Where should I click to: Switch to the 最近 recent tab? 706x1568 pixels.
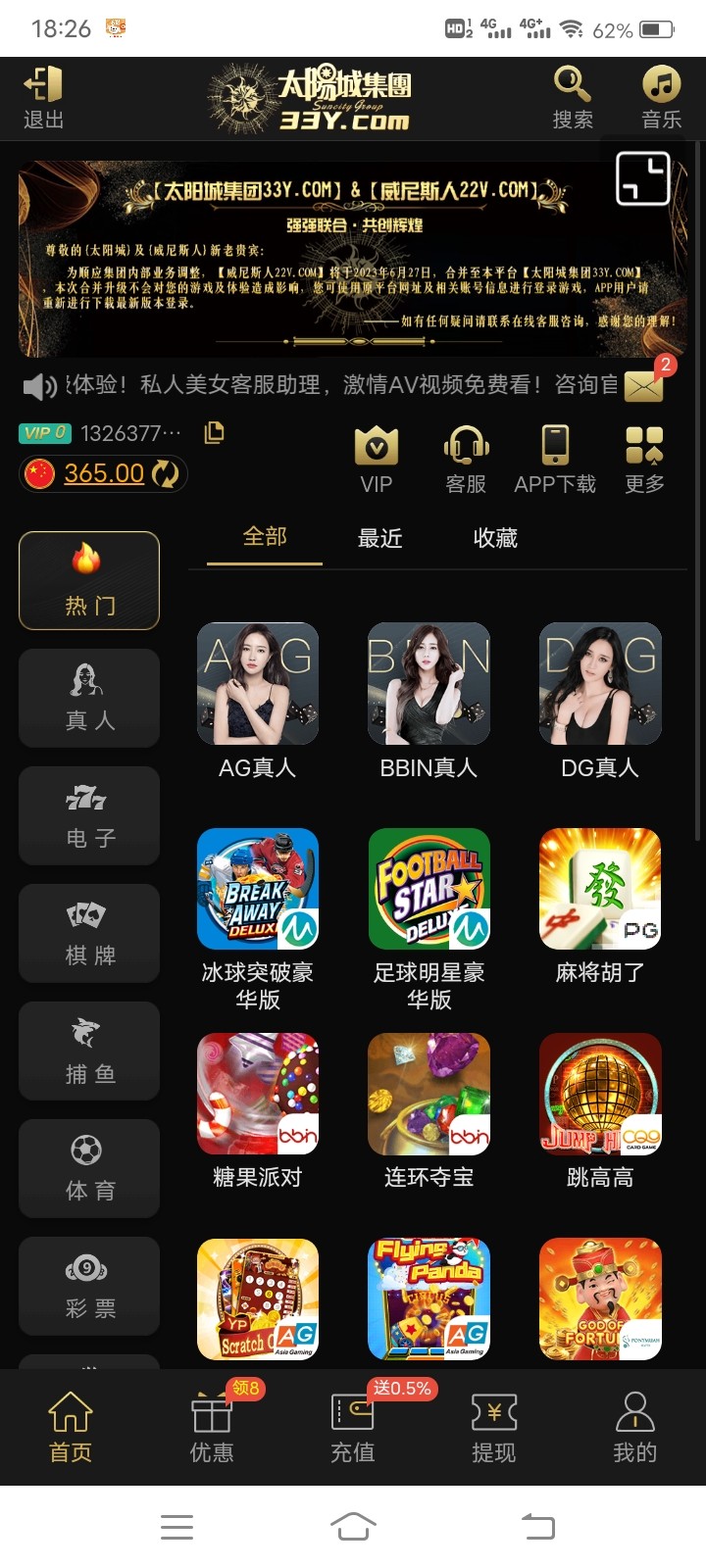click(380, 538)
